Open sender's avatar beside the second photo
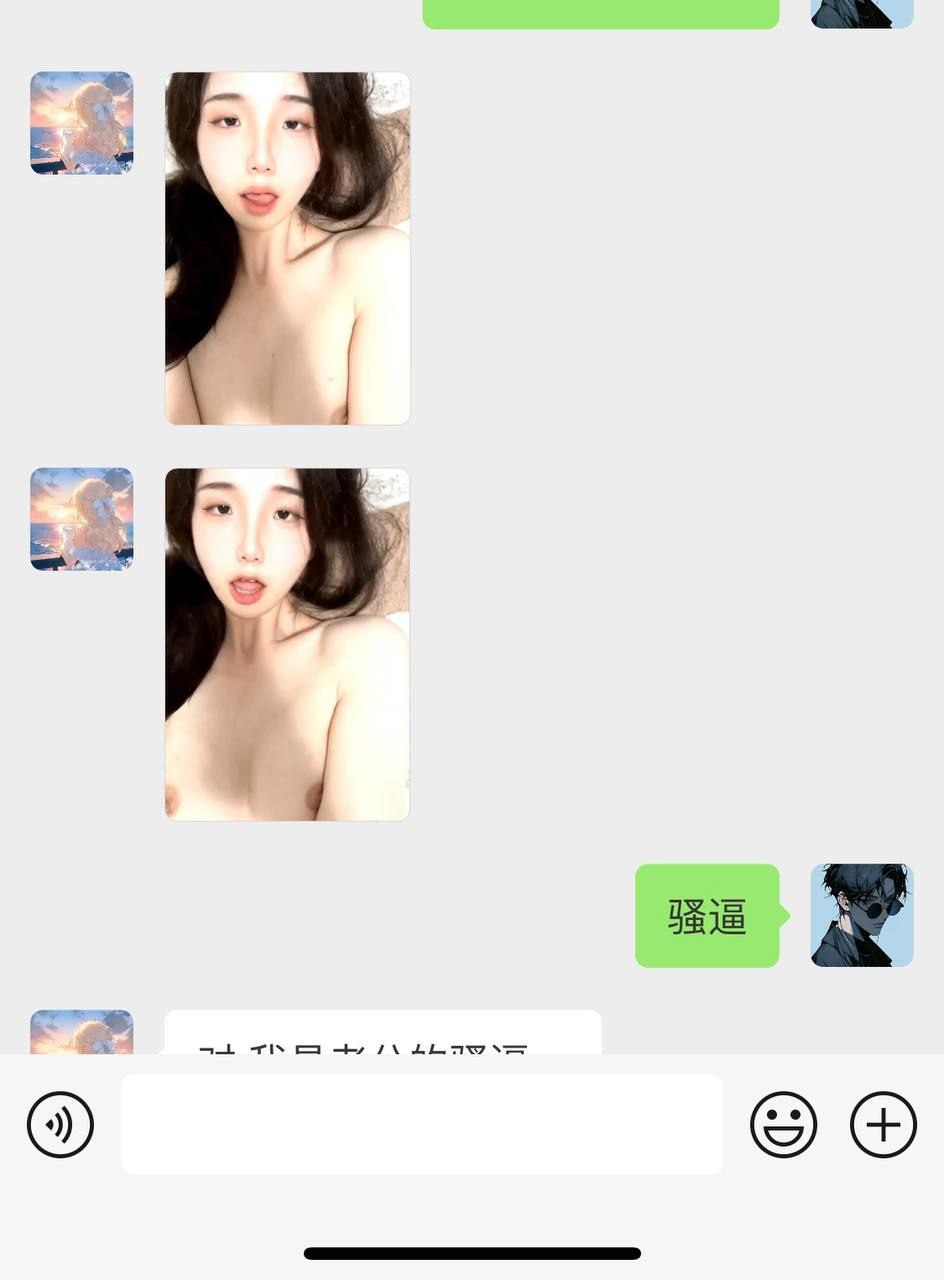Viewport: 944px width, 1280px height. coord(81,519)
